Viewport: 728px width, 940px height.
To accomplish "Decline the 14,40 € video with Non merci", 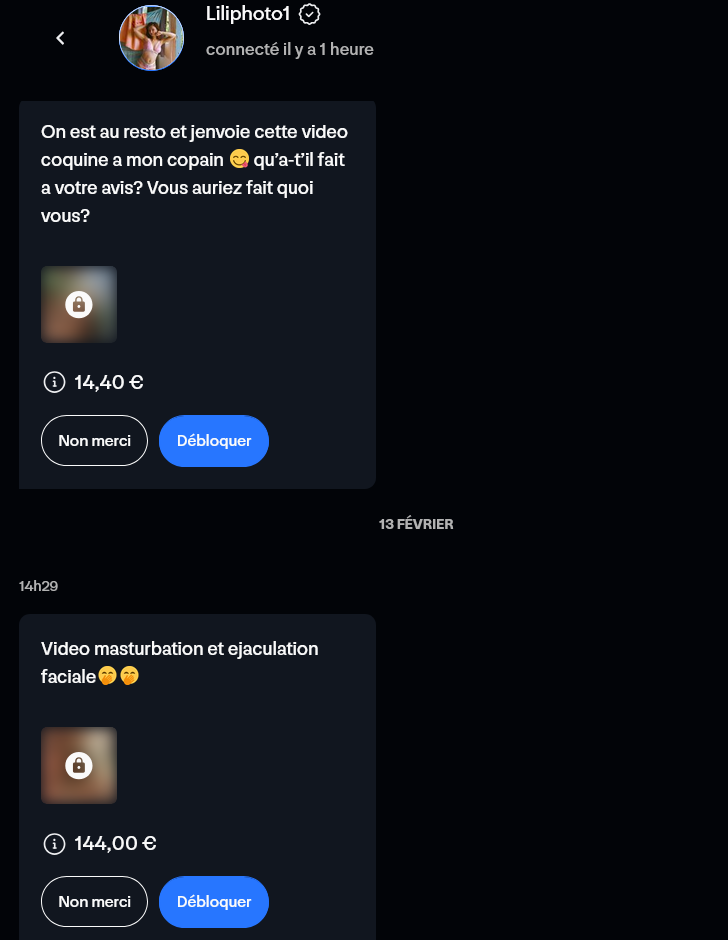I will coord(94,441).
